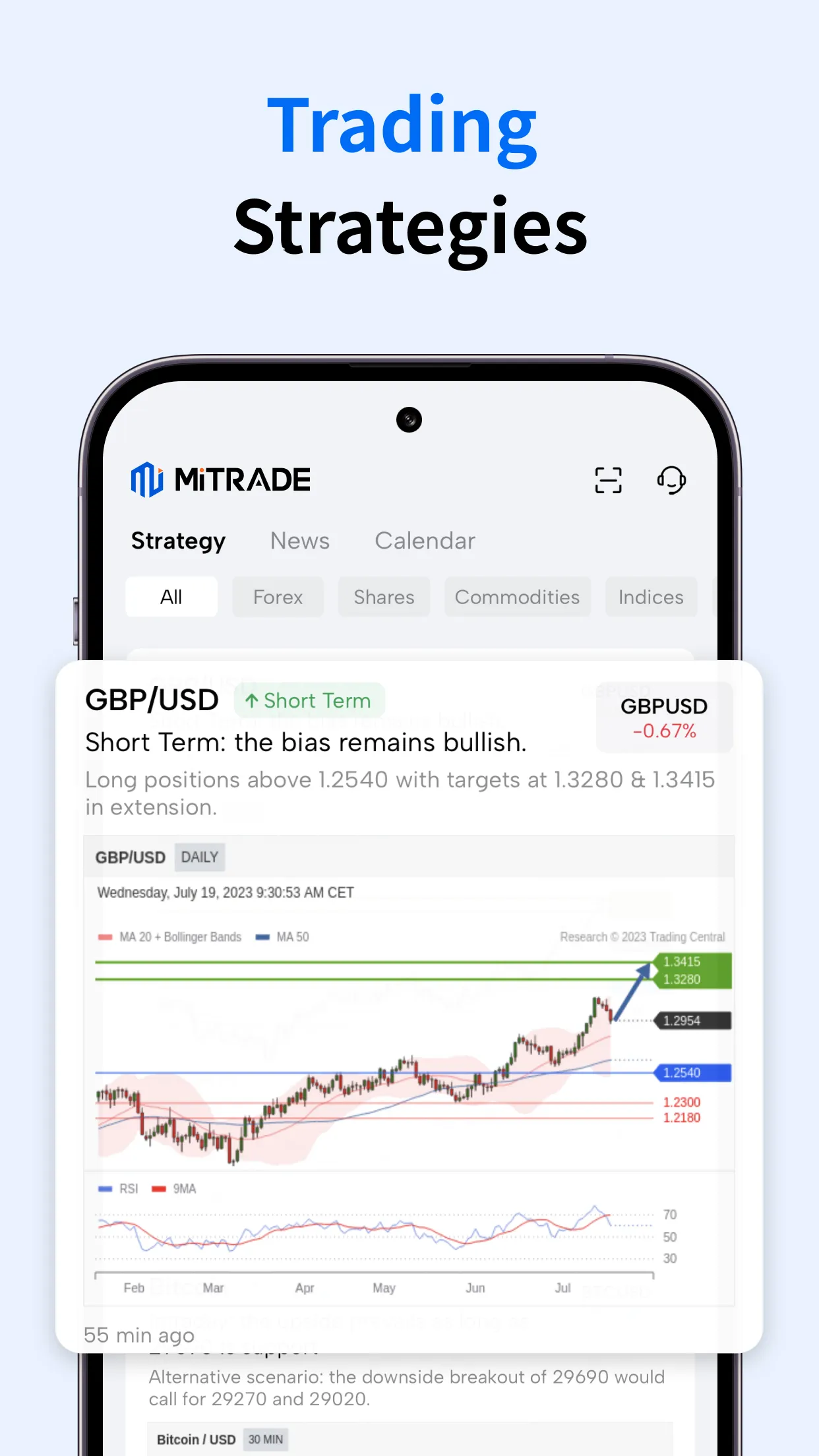Expand the Indices filter options
This screenshot has height=1456, width=819.
click(x=650, y=597)
